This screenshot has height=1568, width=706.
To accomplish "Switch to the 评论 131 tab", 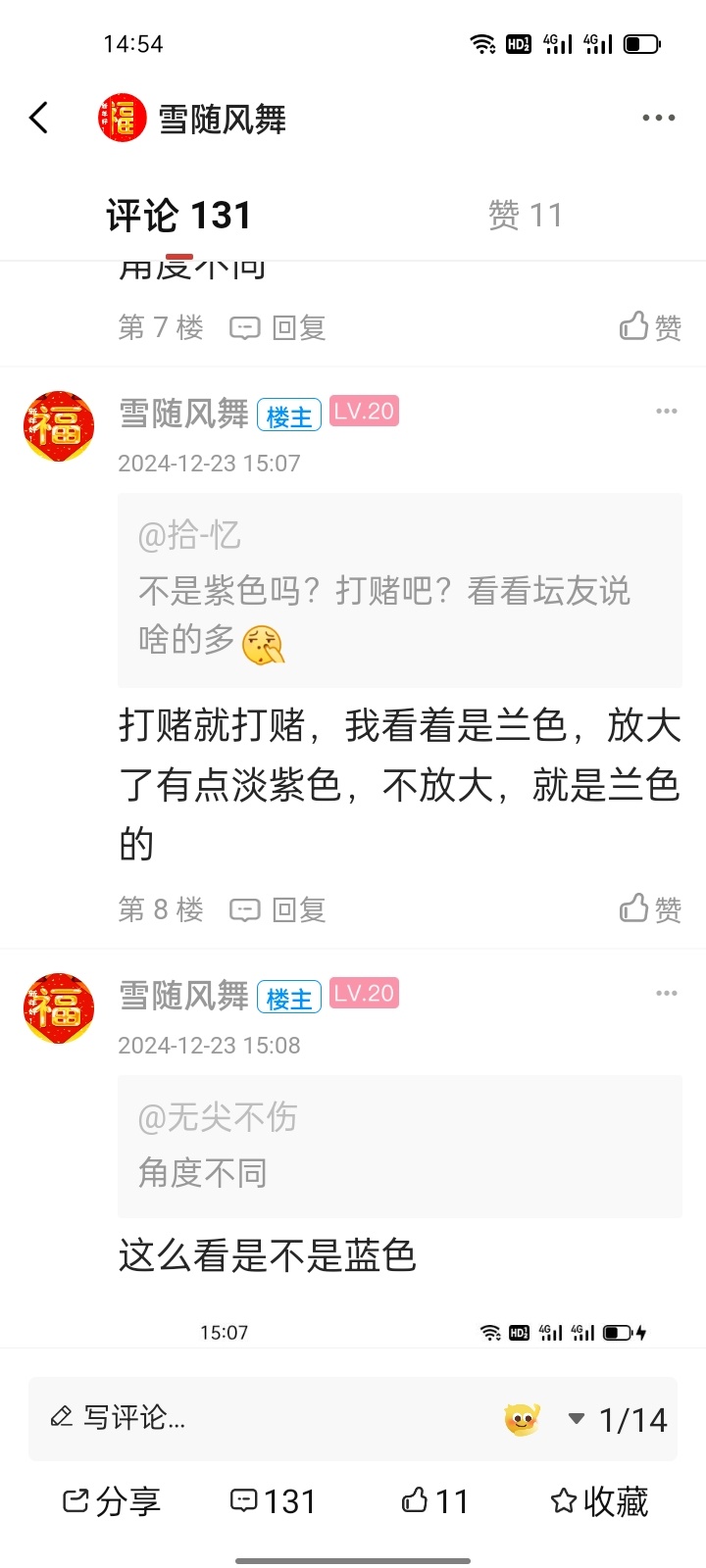I will pyautogui.click(x=178, y=216).
